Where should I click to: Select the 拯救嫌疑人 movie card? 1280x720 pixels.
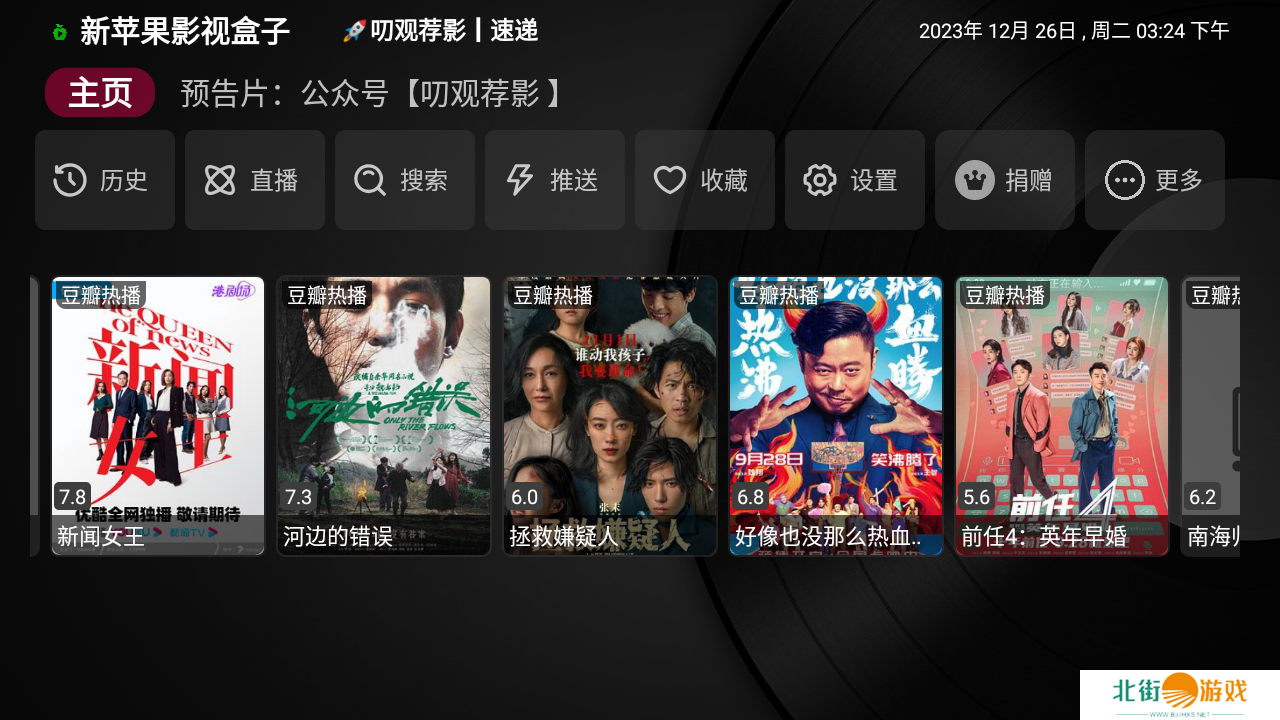(610, 415)
